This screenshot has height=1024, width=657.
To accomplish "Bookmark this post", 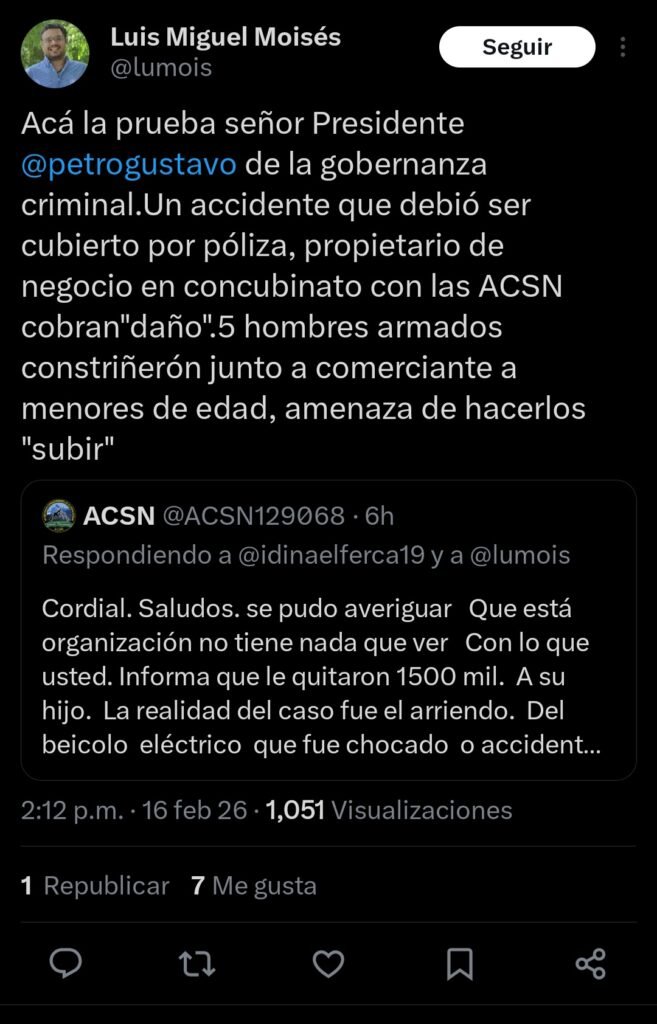I will 459,963.
